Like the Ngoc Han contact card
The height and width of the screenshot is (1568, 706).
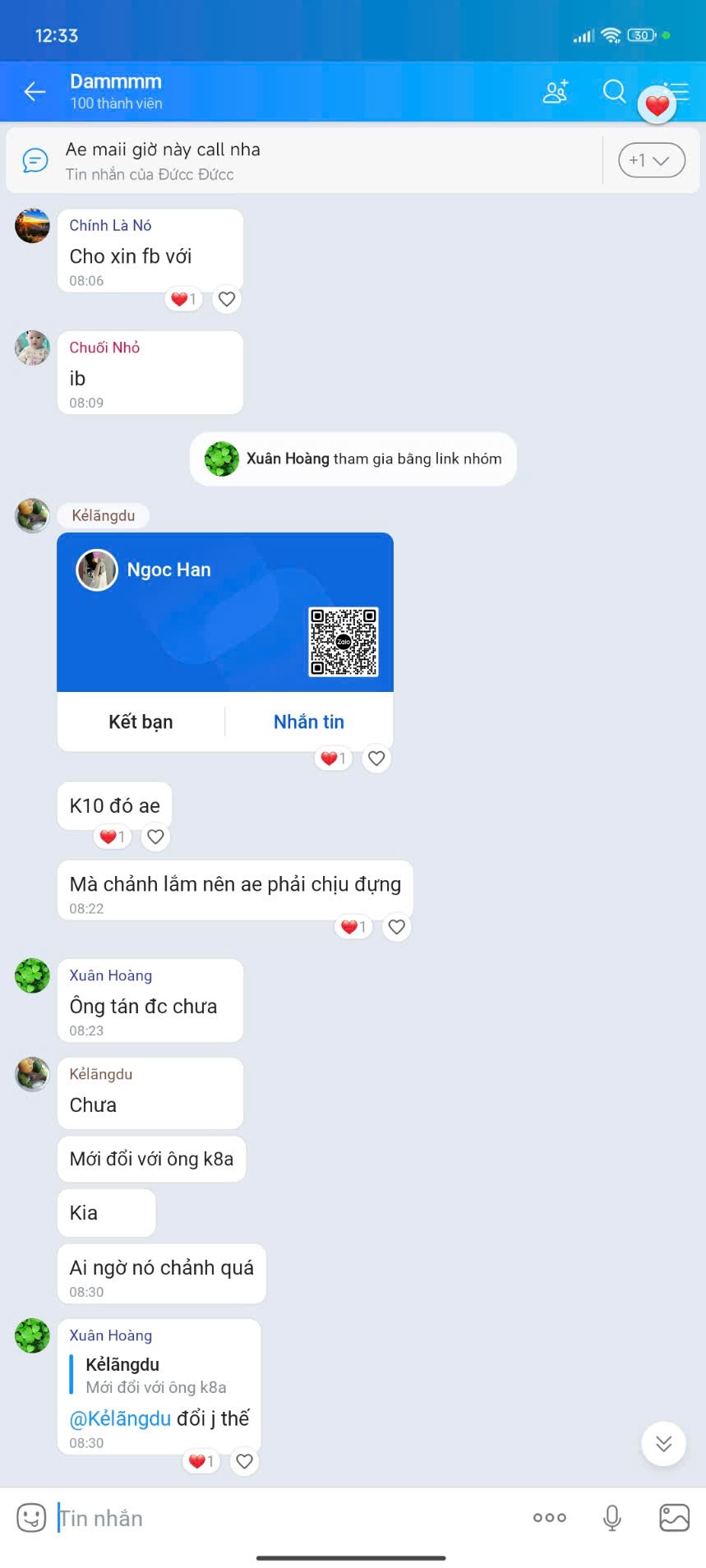pyautogui.click(x=376, y=759)
